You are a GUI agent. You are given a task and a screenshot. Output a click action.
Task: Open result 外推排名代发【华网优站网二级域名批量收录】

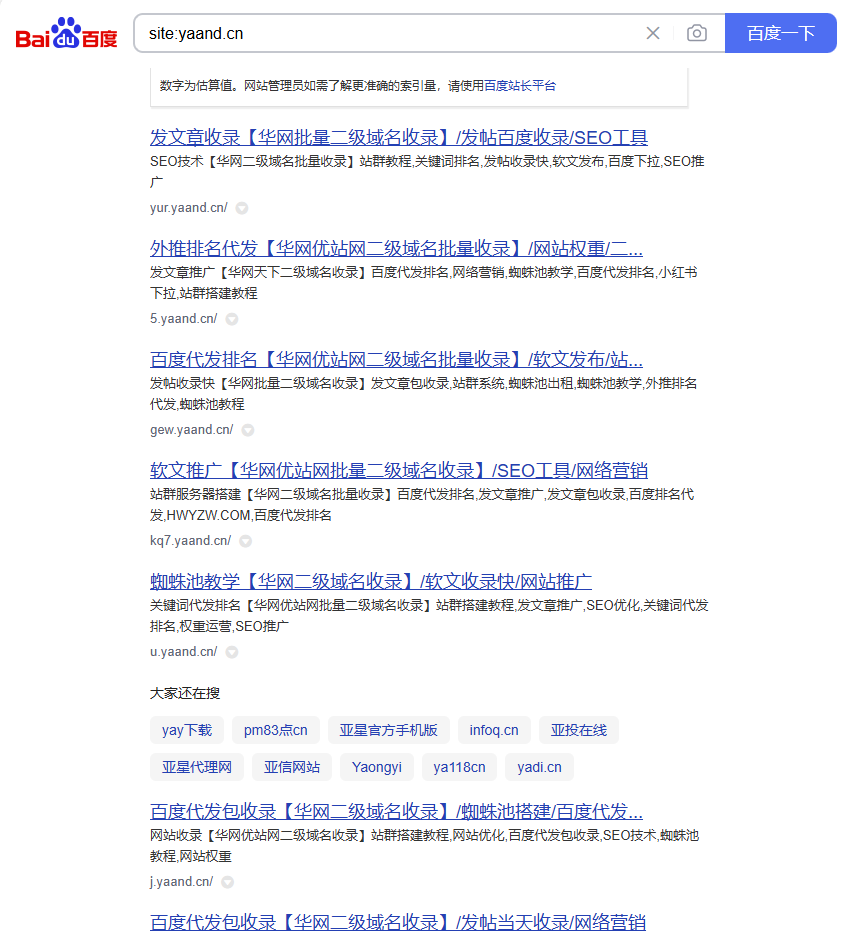396,249
